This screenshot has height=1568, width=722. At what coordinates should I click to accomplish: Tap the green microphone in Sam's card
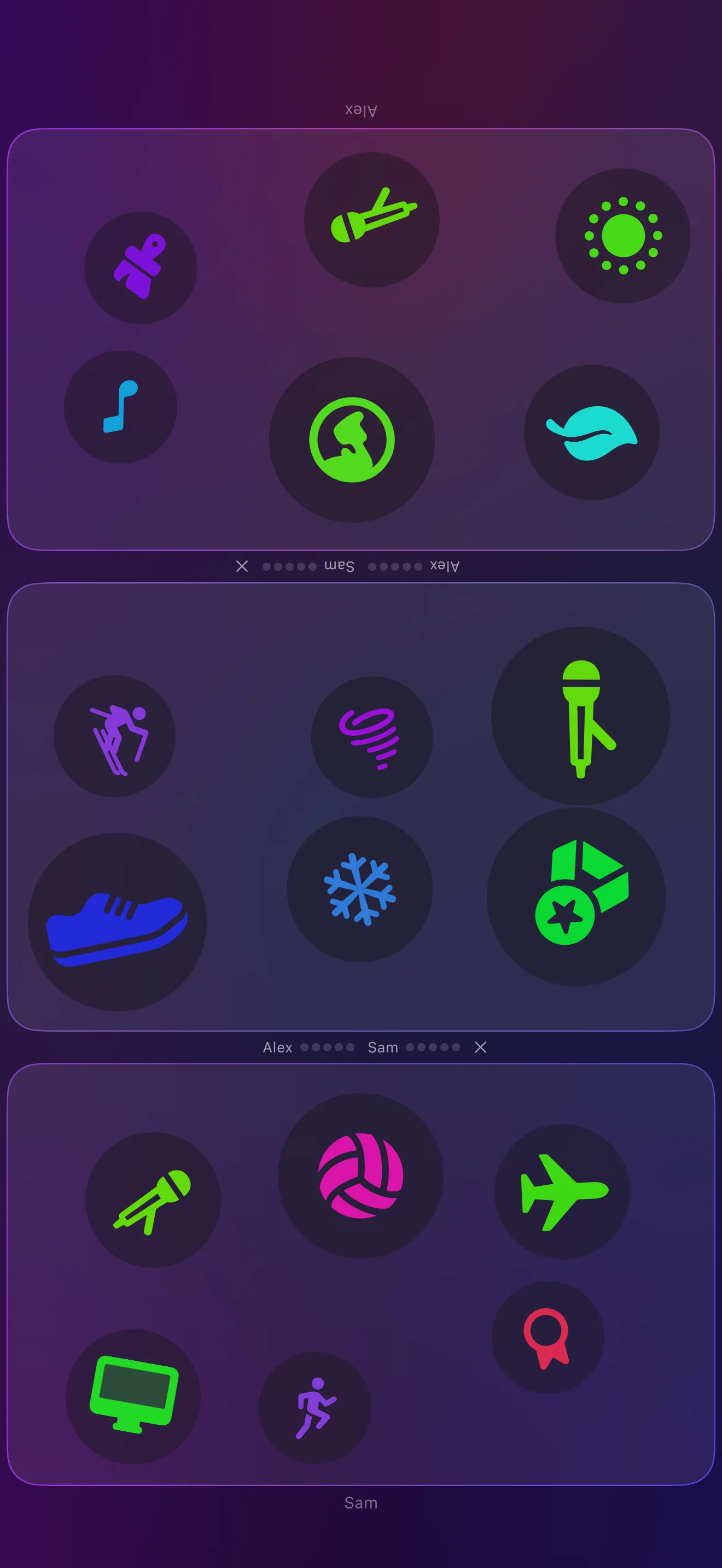pos(153,1200)
